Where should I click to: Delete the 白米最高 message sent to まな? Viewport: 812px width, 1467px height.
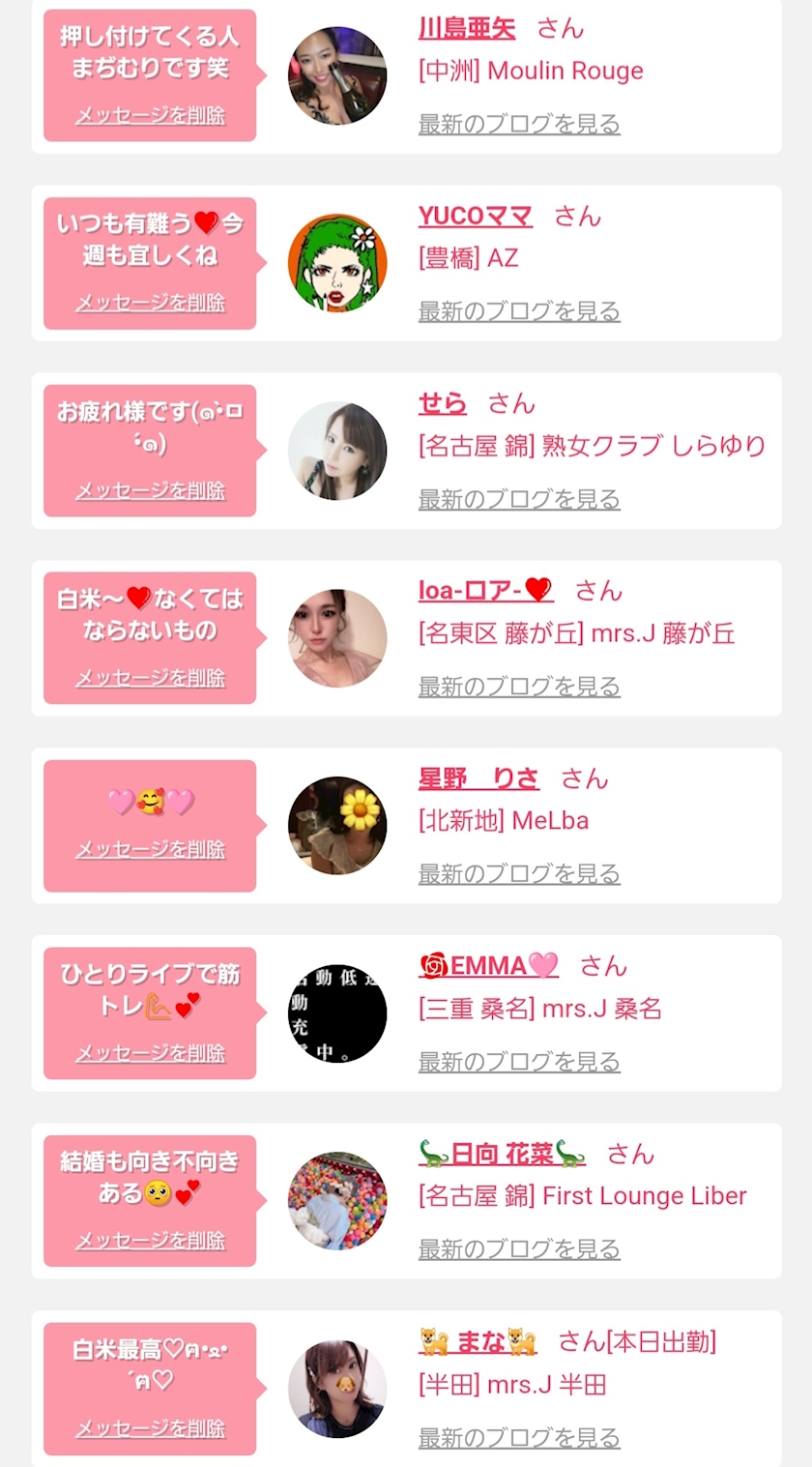150,1428
